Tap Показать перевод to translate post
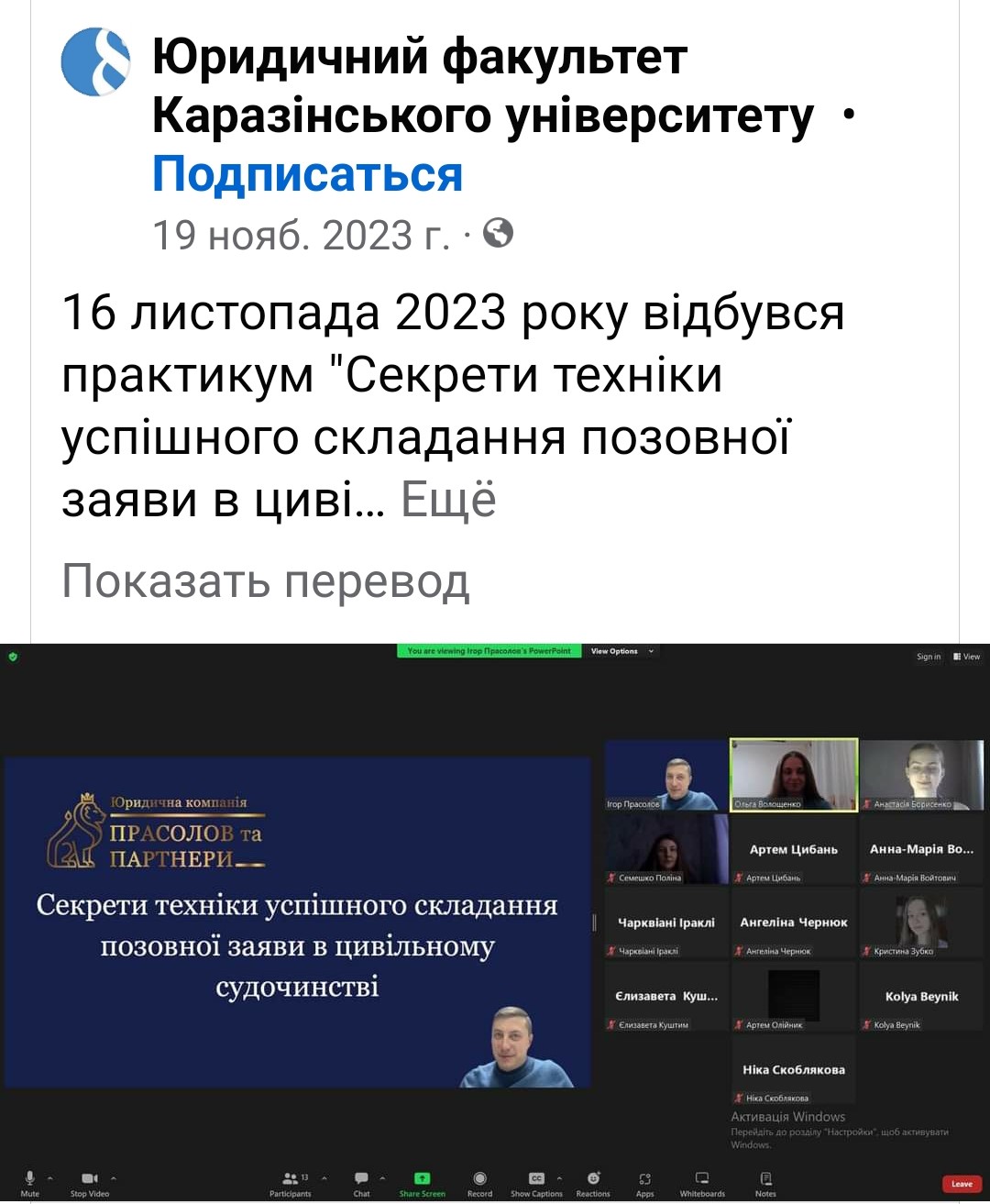 point(266,580)
